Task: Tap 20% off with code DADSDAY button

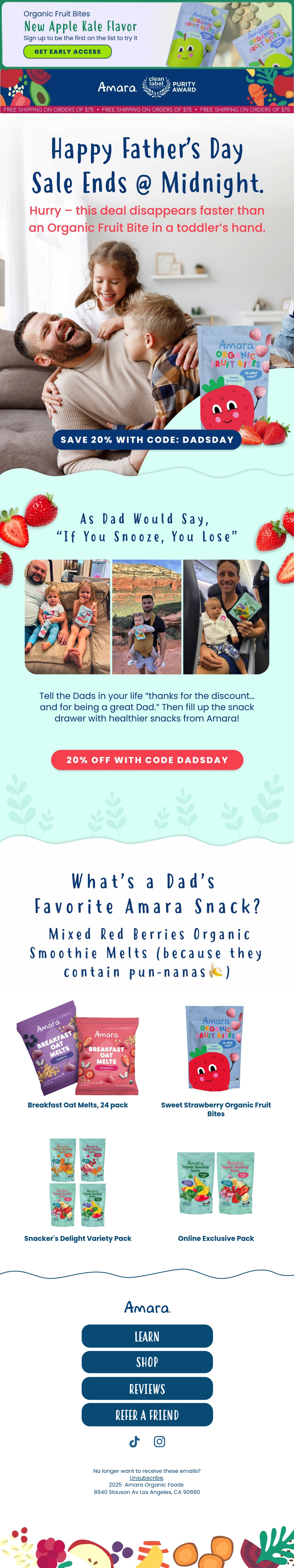Action: coord(147,760)
